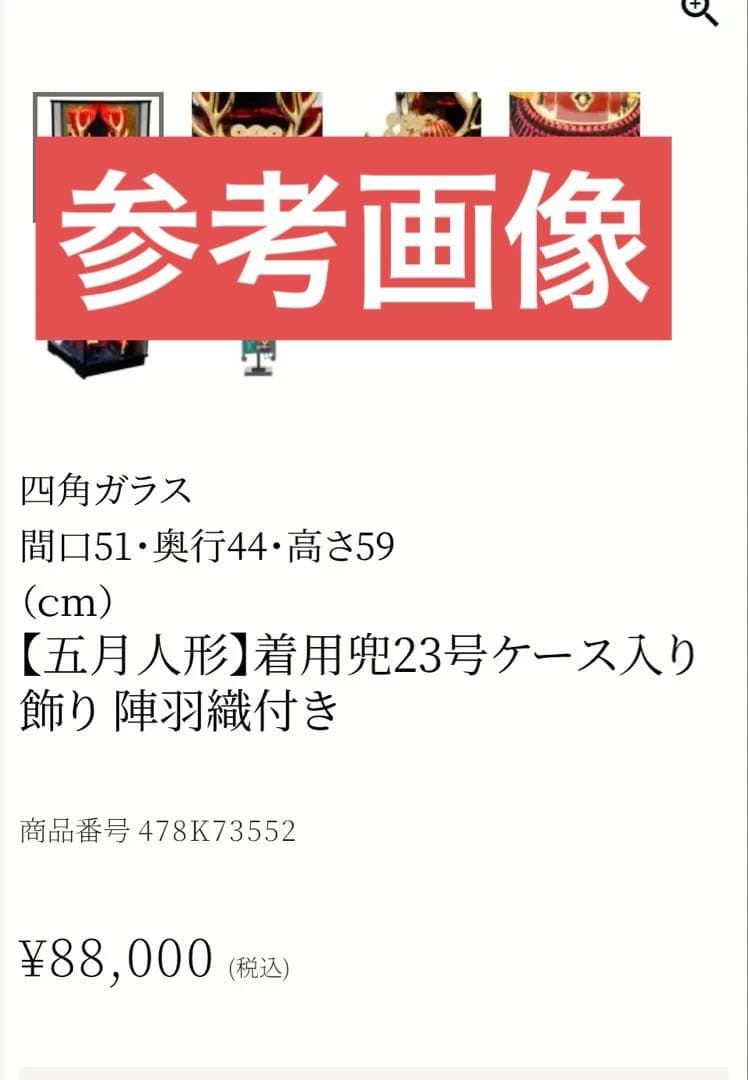Click the divider line at the page bottom
This screenshot has width=748, height=1080.
tap(374, 1072)
